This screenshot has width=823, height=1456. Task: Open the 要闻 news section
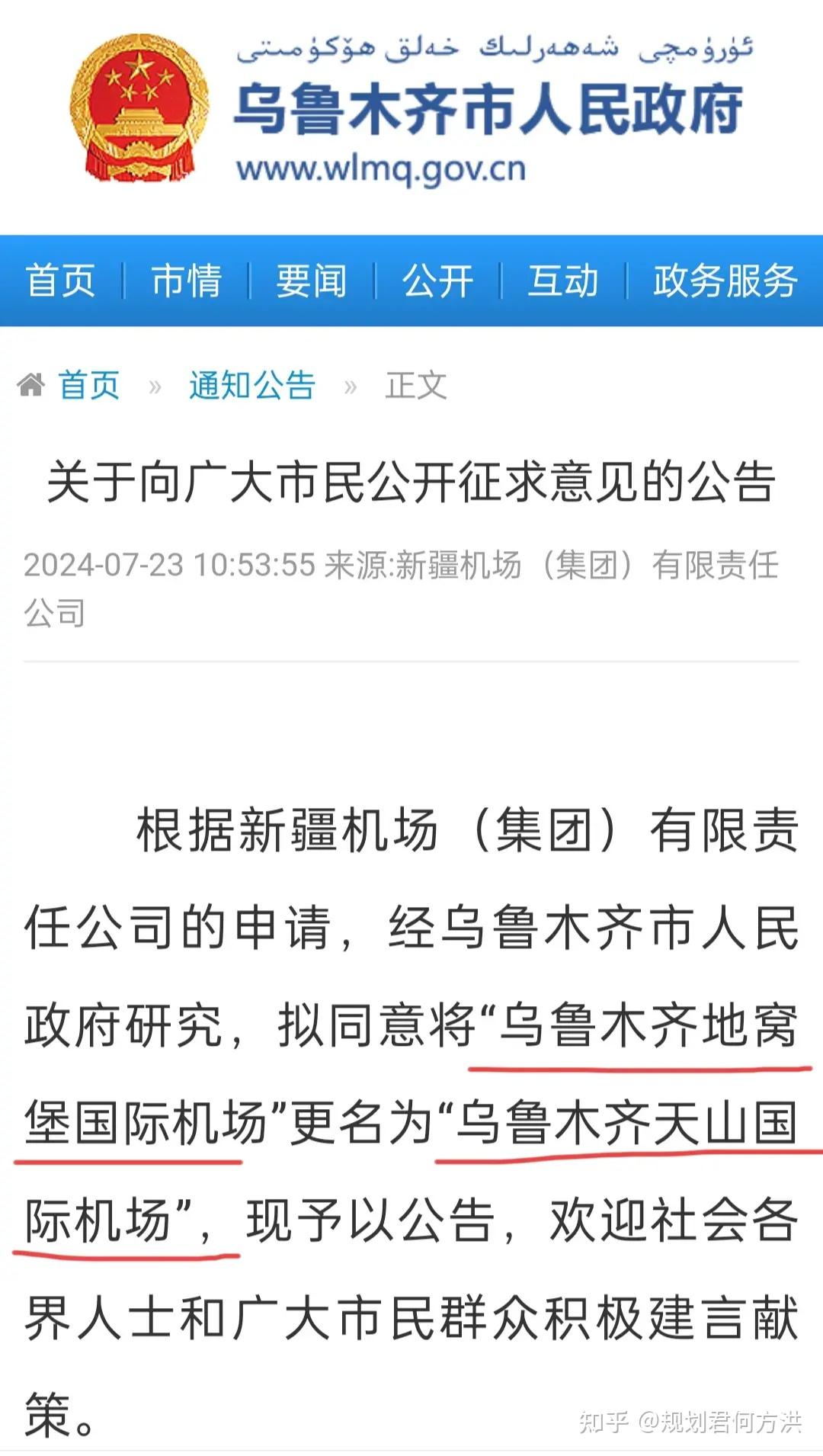pyautogui.click(x=312, y=281)
